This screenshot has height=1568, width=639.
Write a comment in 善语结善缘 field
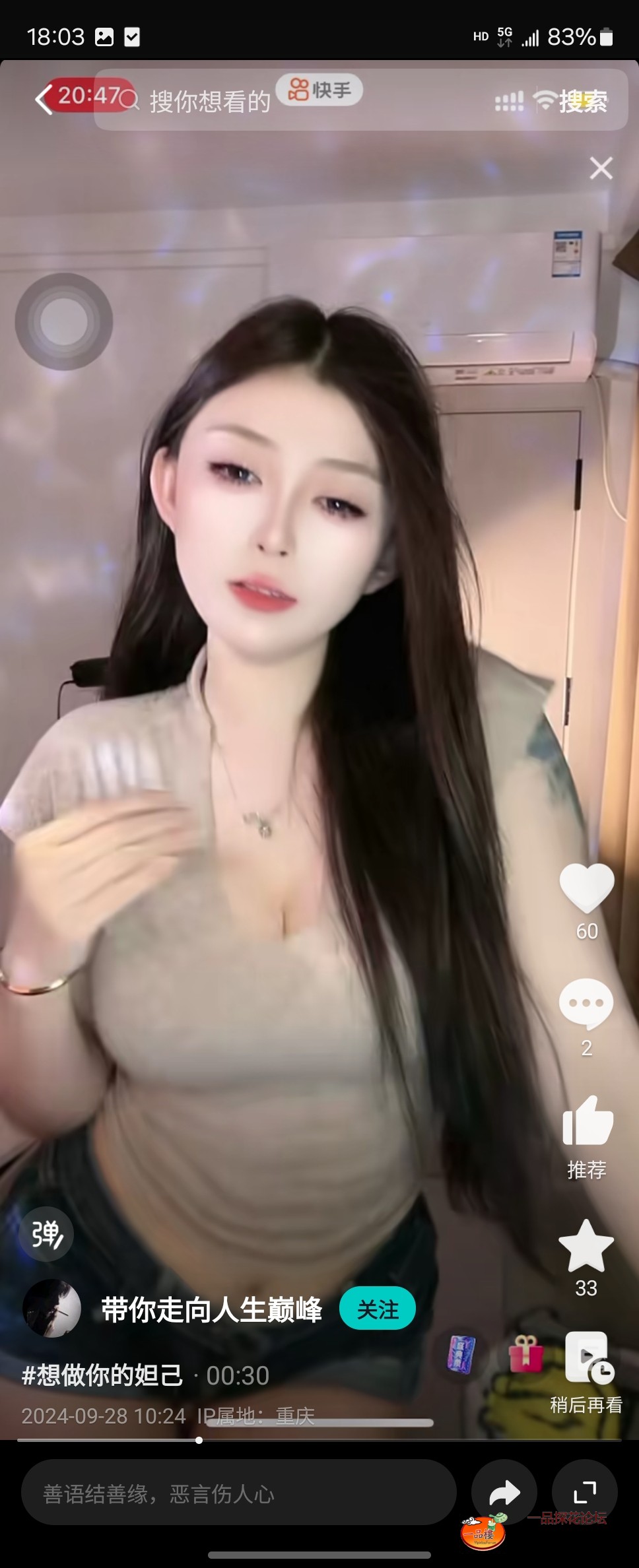coord(238,1493)
